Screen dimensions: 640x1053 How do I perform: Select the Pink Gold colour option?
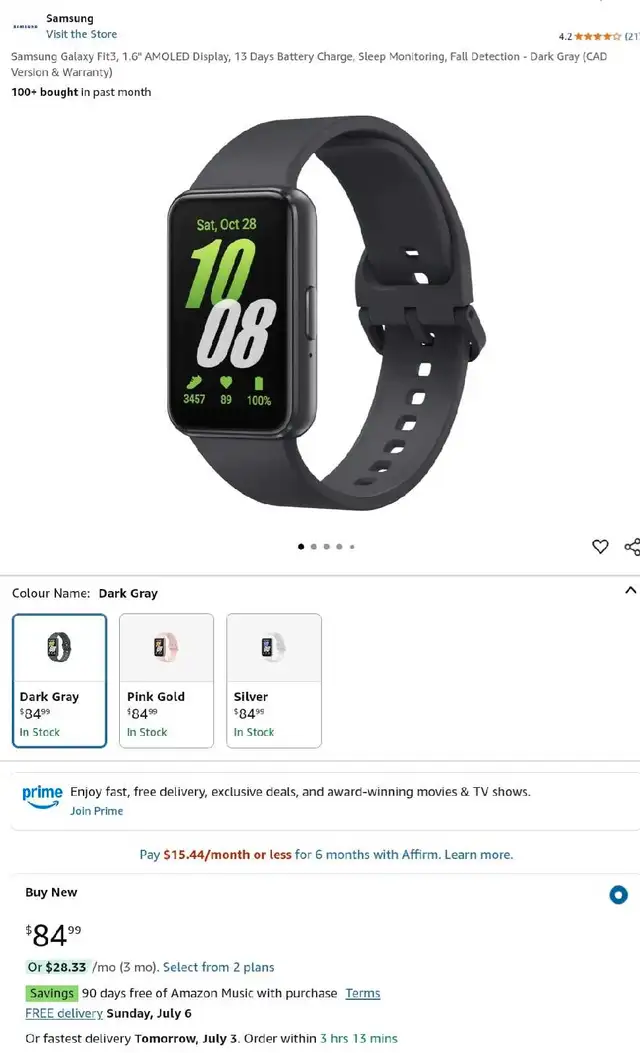(x=167, y=680)
